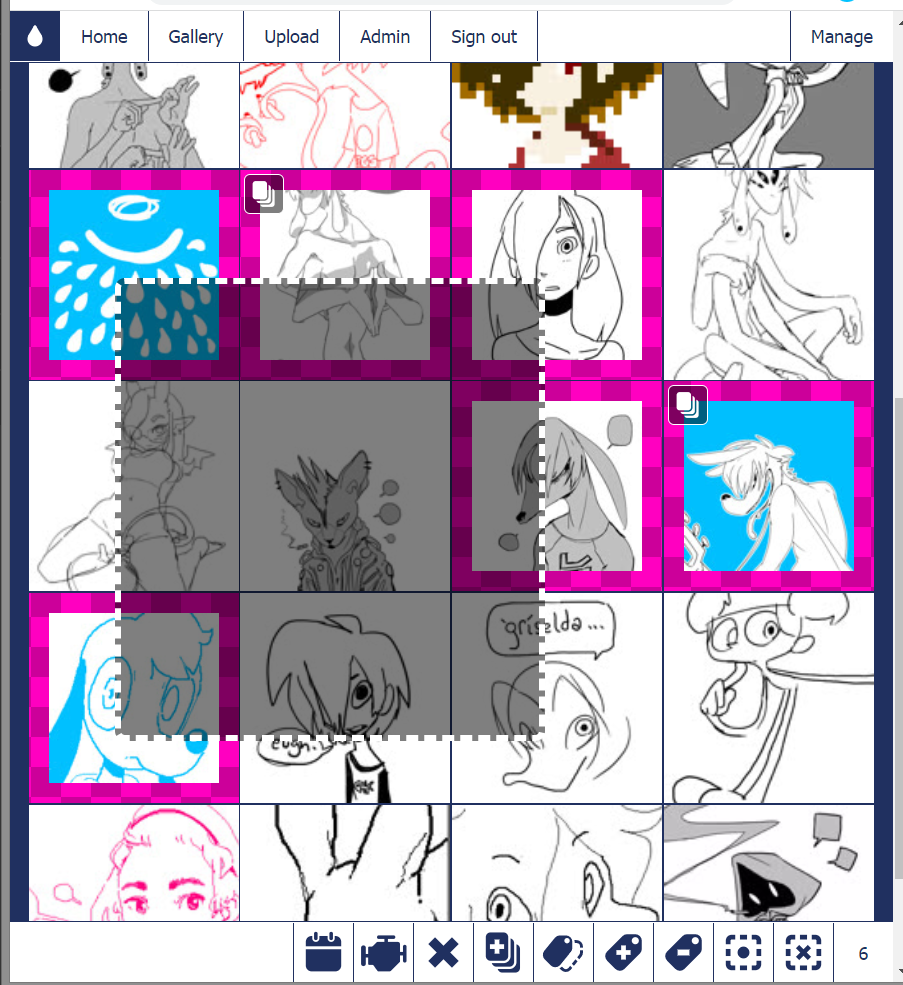Open the Admin section
Image resolution: width=903 pixels, height=985 pixels.
point(385,37)
